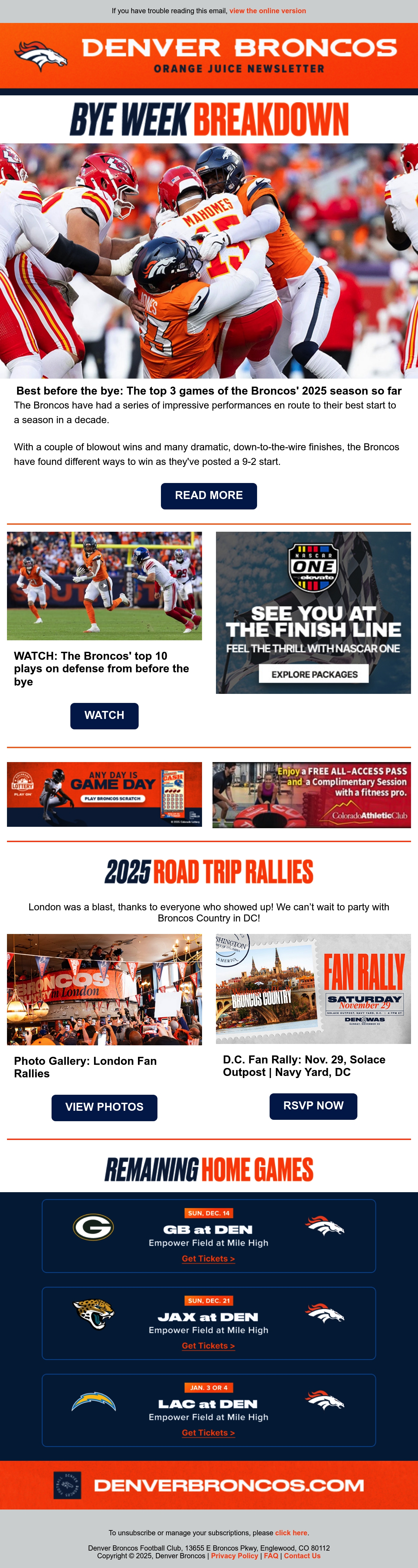
Task: Open the online version link
Action: coord(268,11)
